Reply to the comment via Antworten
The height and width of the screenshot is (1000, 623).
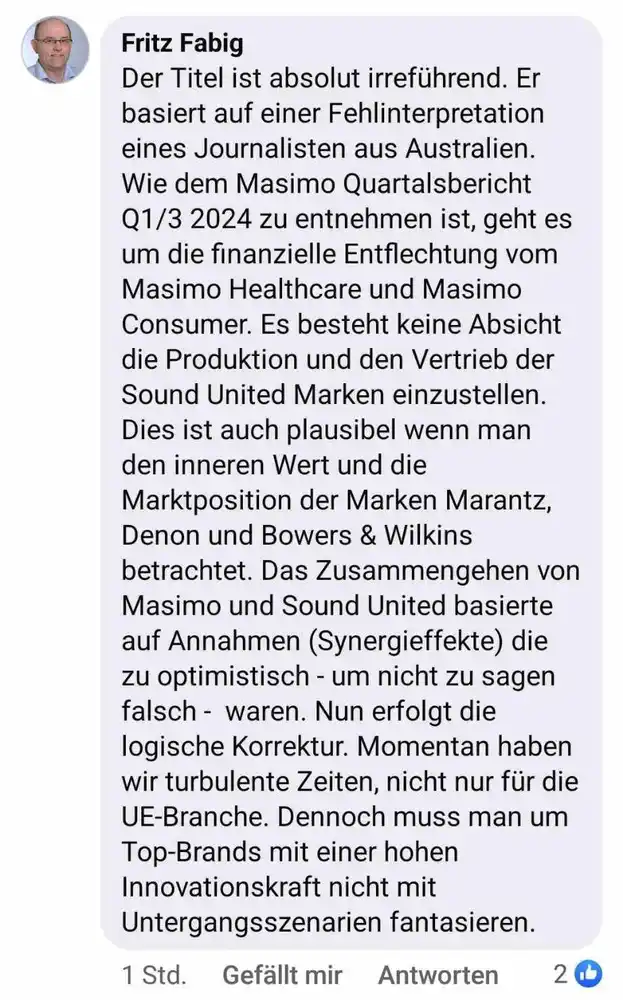click(x=438, y=974)
